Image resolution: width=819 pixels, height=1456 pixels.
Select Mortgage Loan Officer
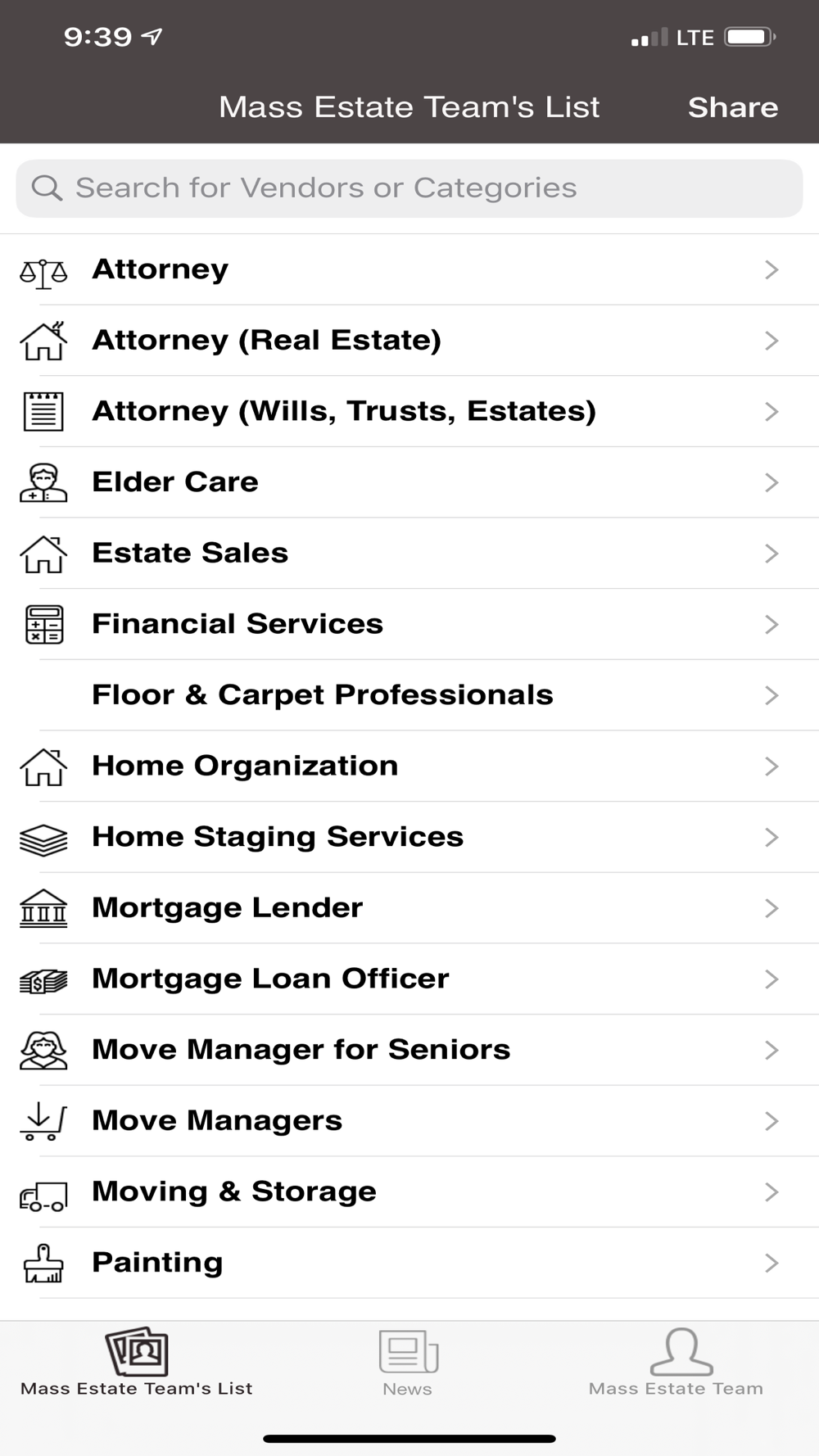409,979
